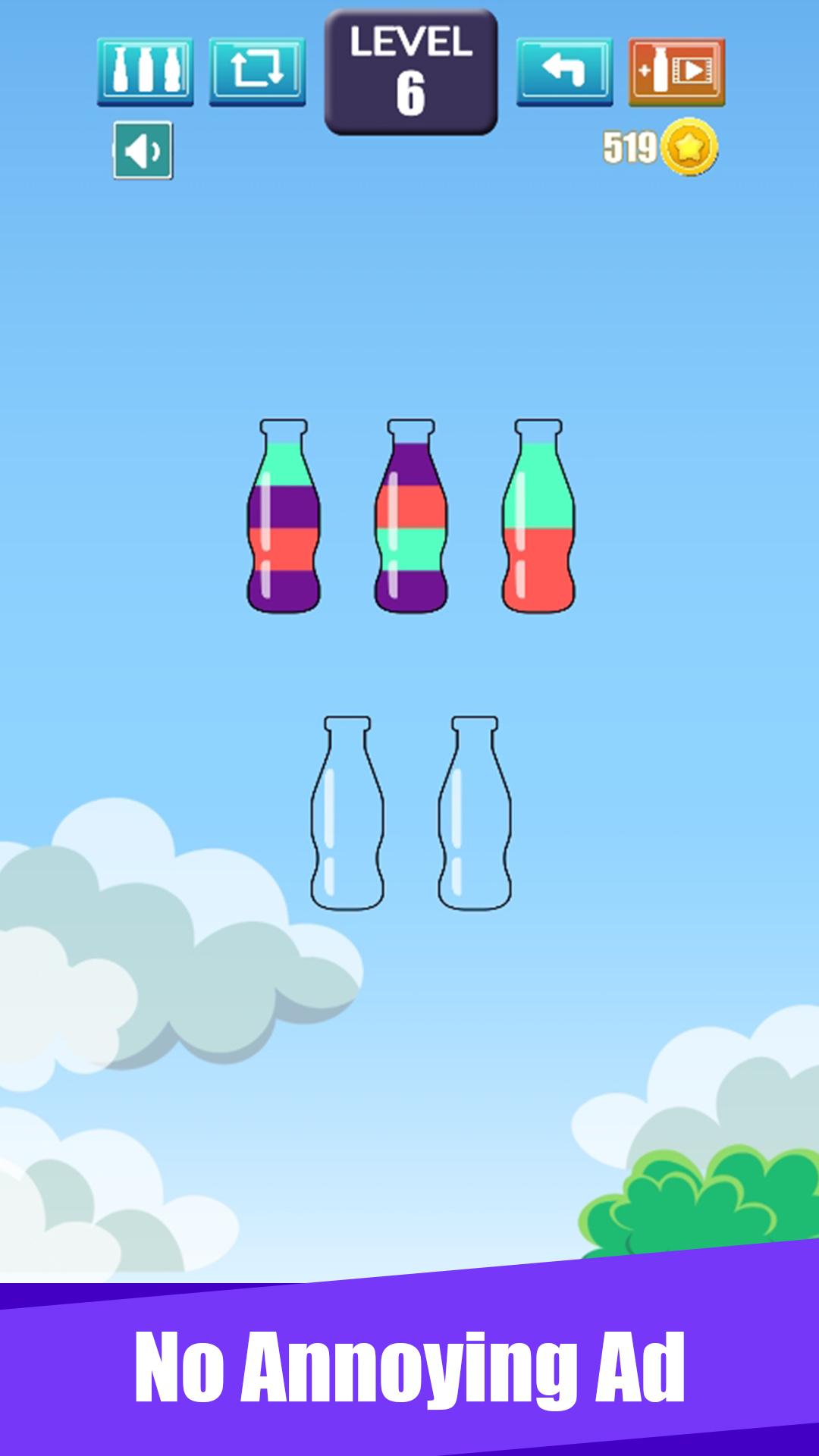Restart the current level

click(x=257, y=71)
